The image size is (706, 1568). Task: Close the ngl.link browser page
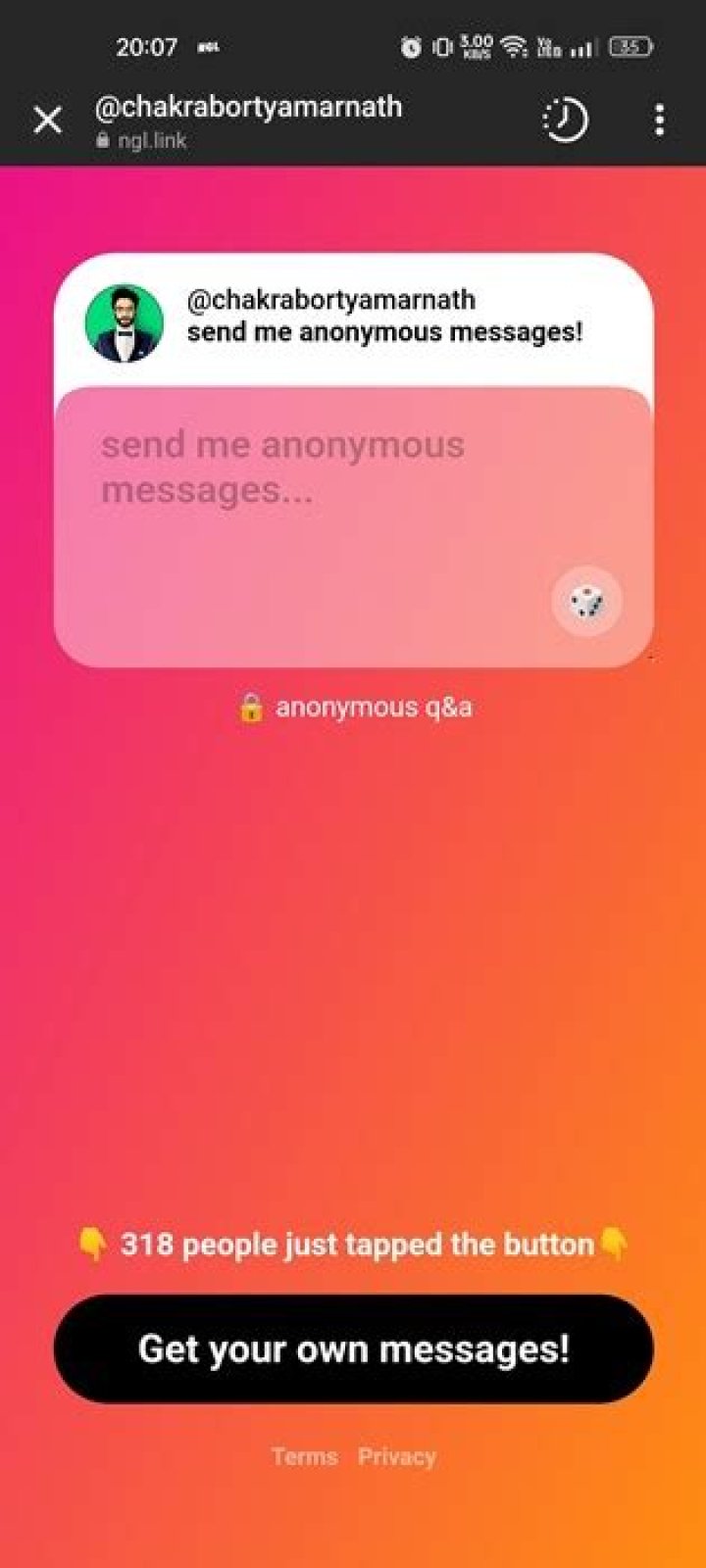click(47, 121)
